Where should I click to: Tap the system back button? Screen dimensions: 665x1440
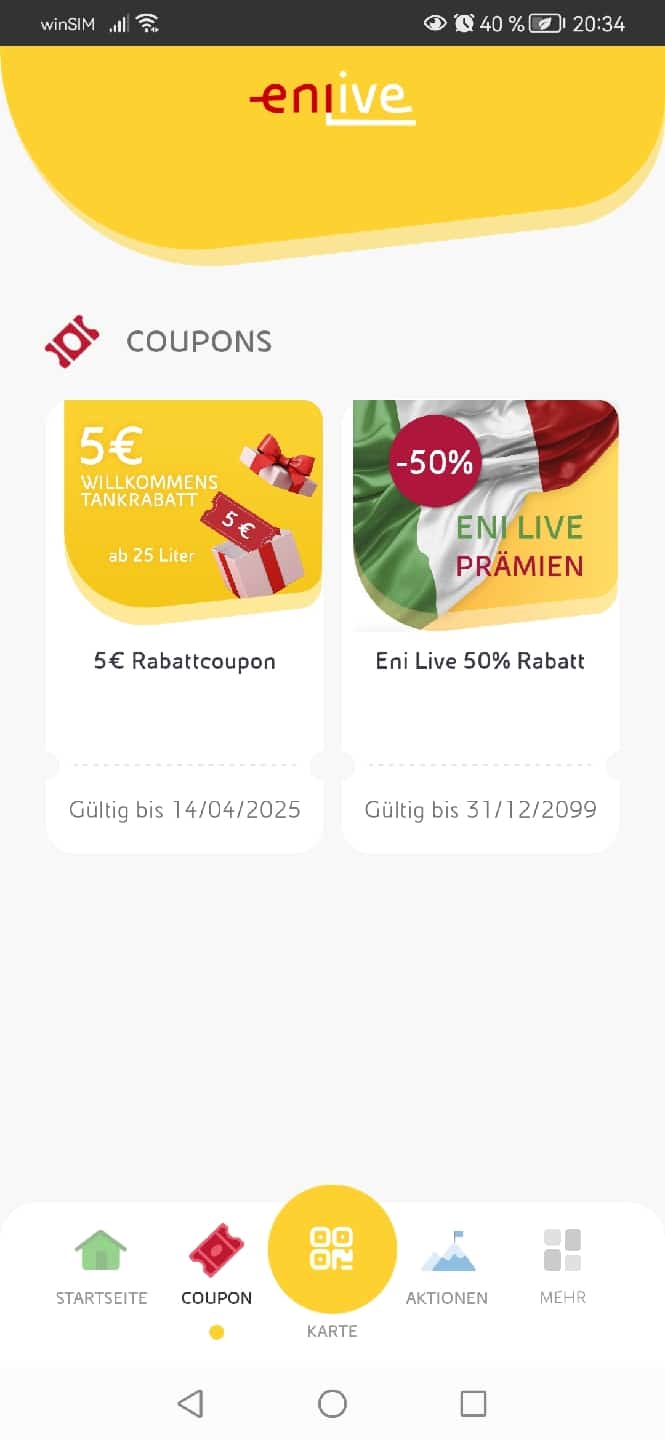(190, 1404)
